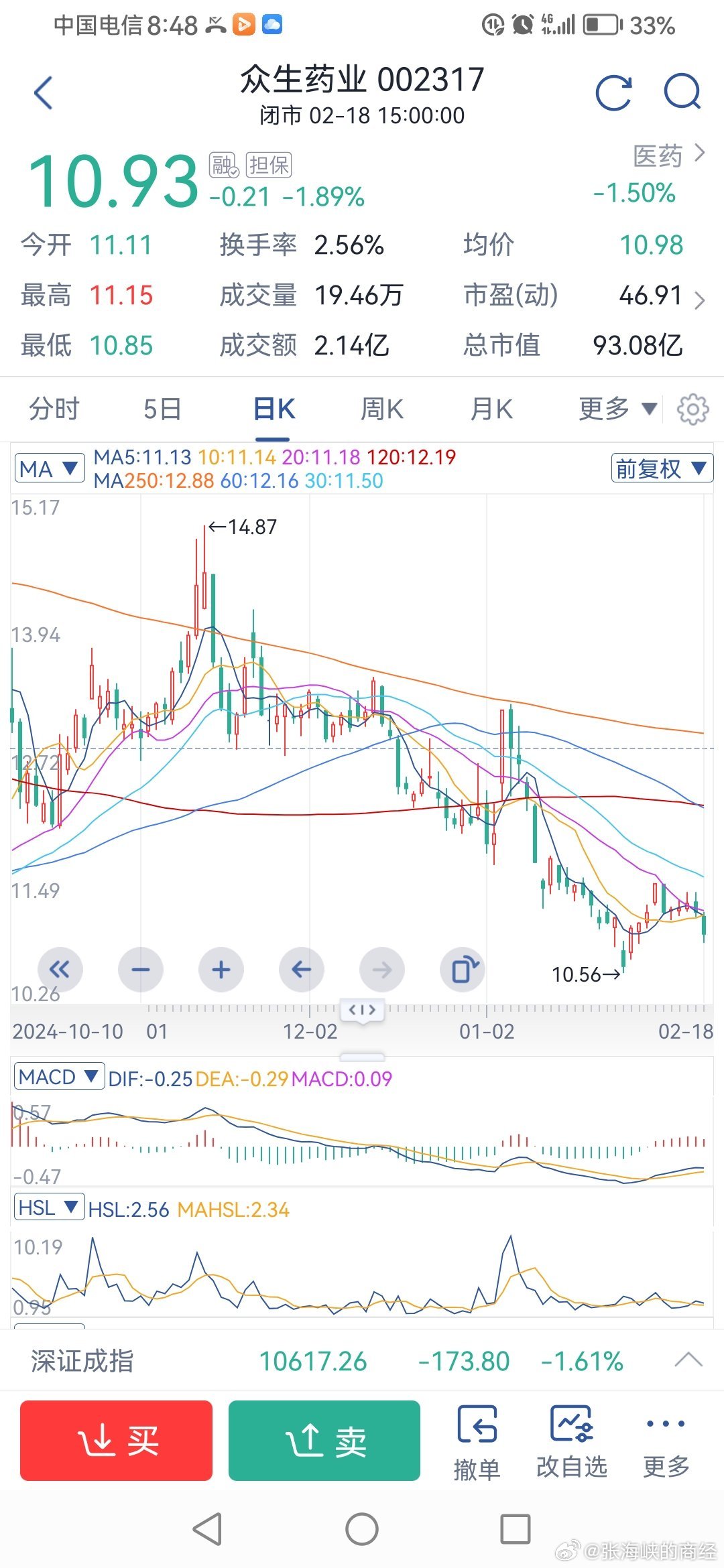
Task: Switch to landscape chart view icon
Action: tap(463, 970)
